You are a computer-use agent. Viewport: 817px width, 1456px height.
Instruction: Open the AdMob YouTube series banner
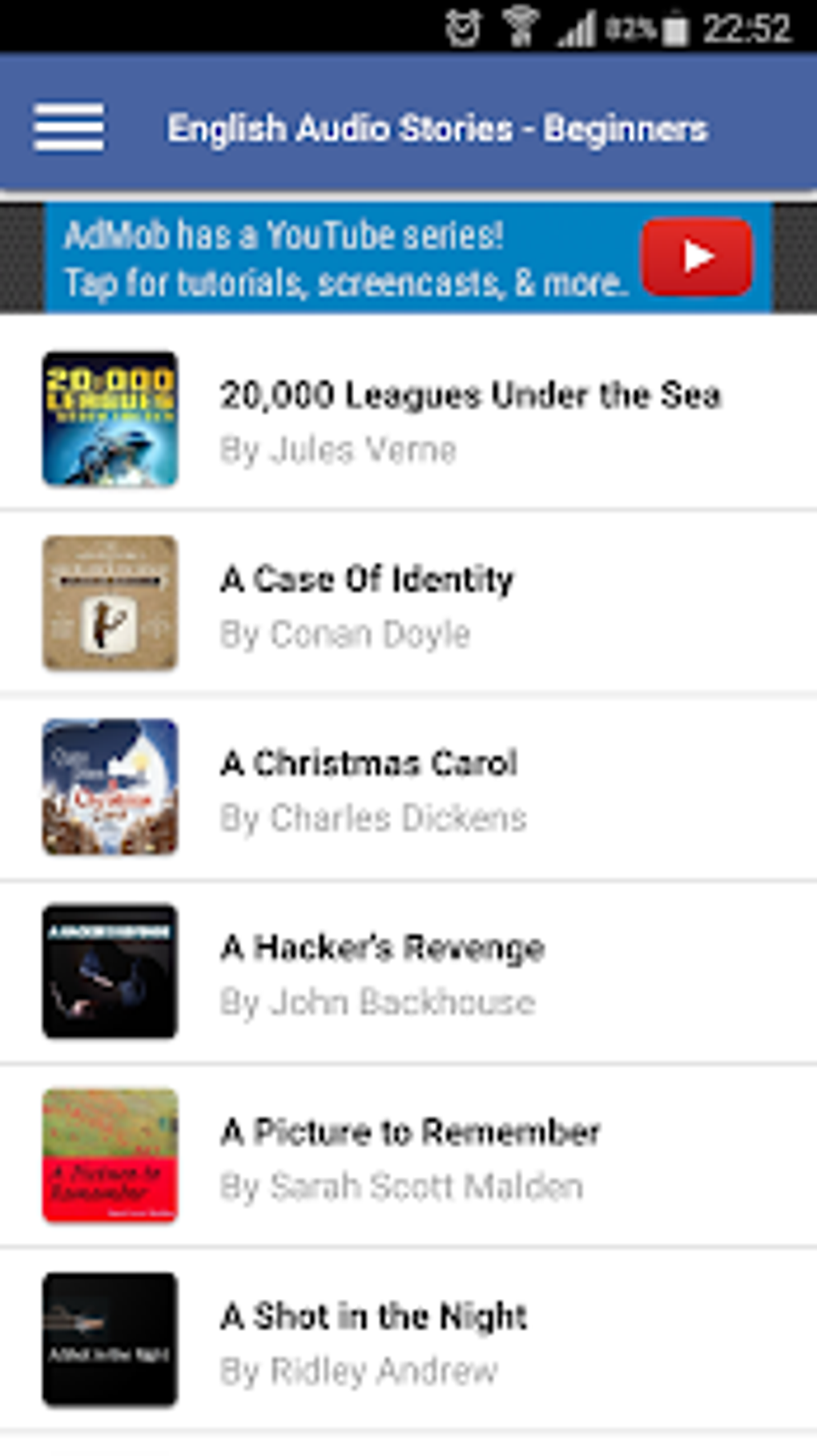tap(408, 258)
